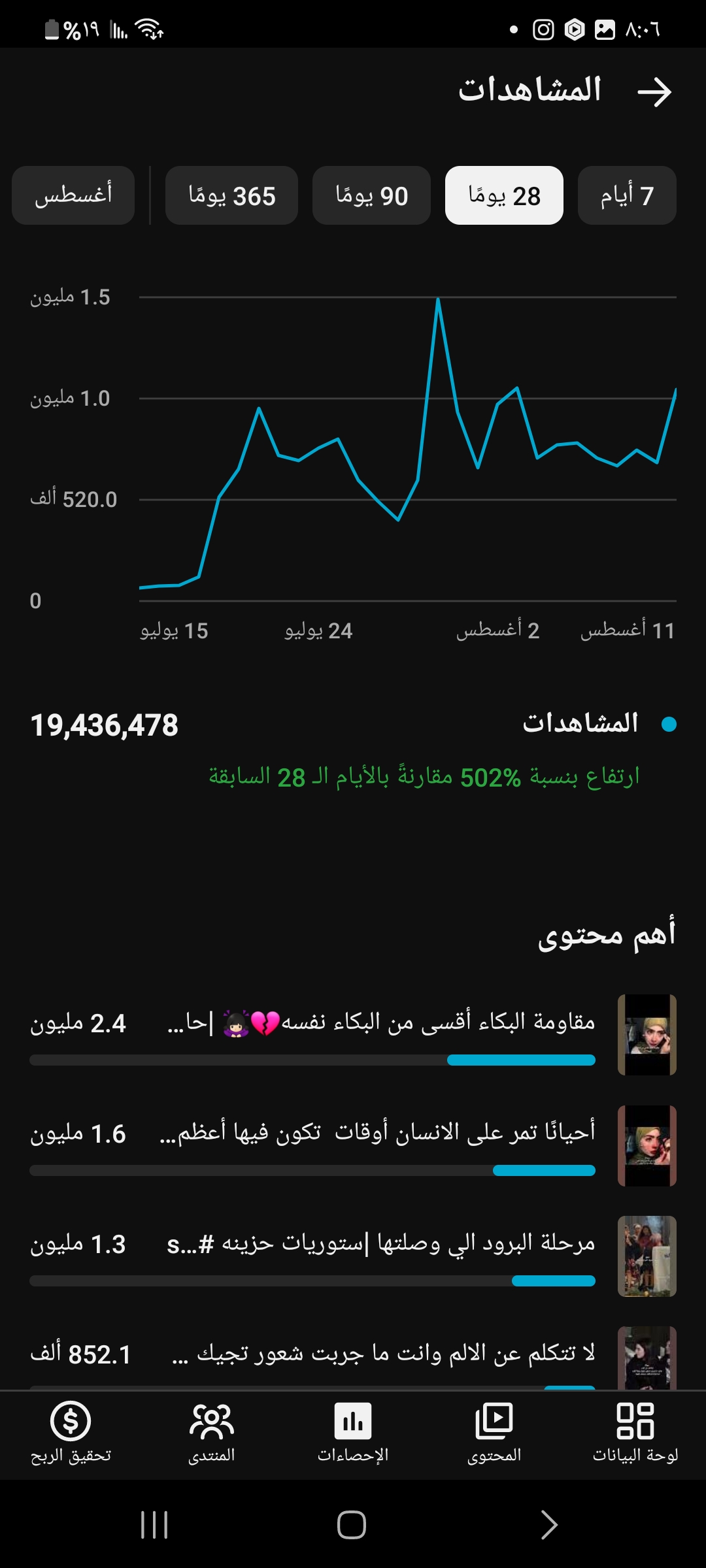Select the 7 أيام time range chip

click(x=627, y=195)
